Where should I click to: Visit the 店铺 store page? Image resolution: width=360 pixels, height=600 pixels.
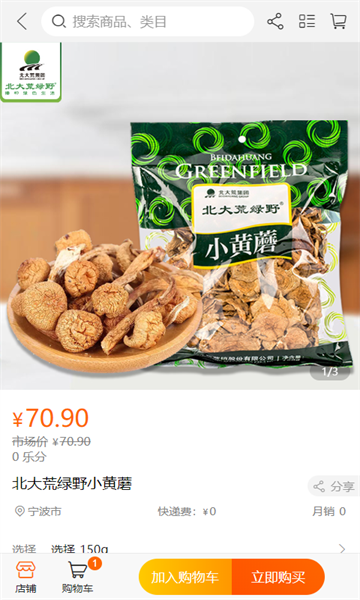[x=26, y=577]
